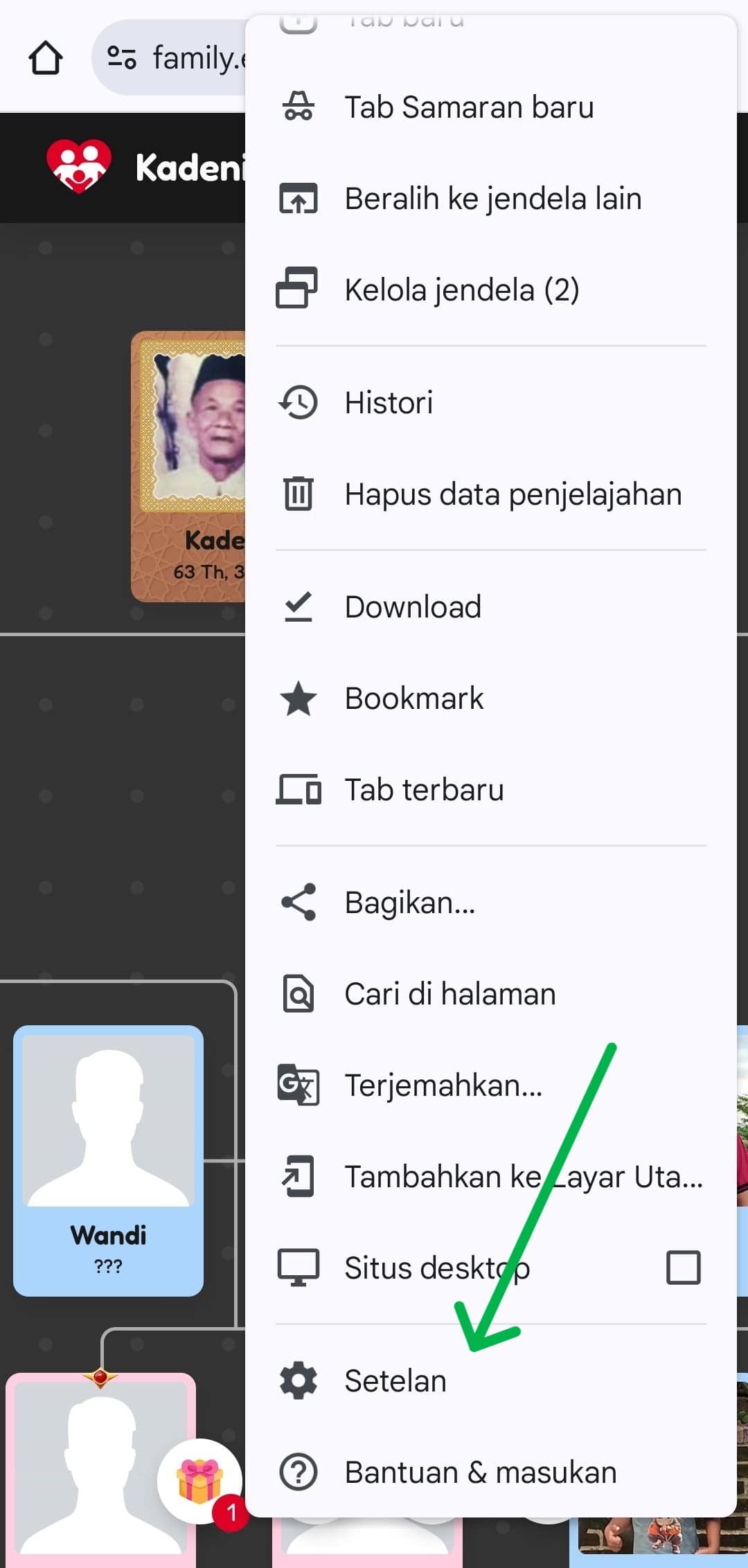The height and width of the screenshot is (1568, 748).
Task: Select Tambahkan ke Layar Utama
Action: click(x=523, y=1177)
